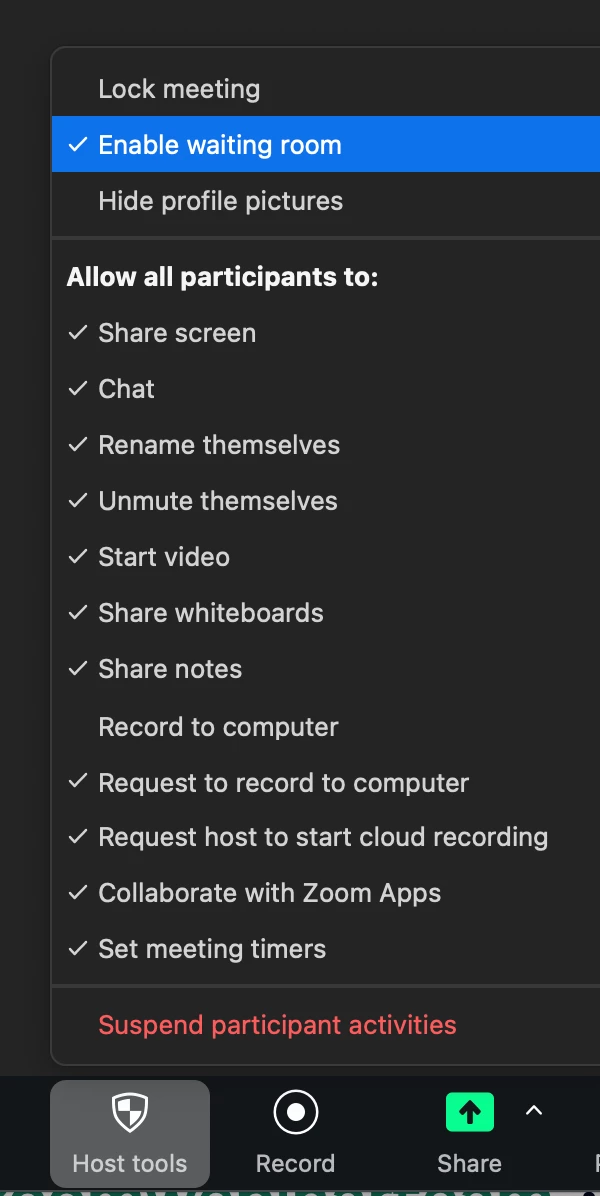Close the Host tools menu
This screenshot has width=600, height=1196.
130,1132
